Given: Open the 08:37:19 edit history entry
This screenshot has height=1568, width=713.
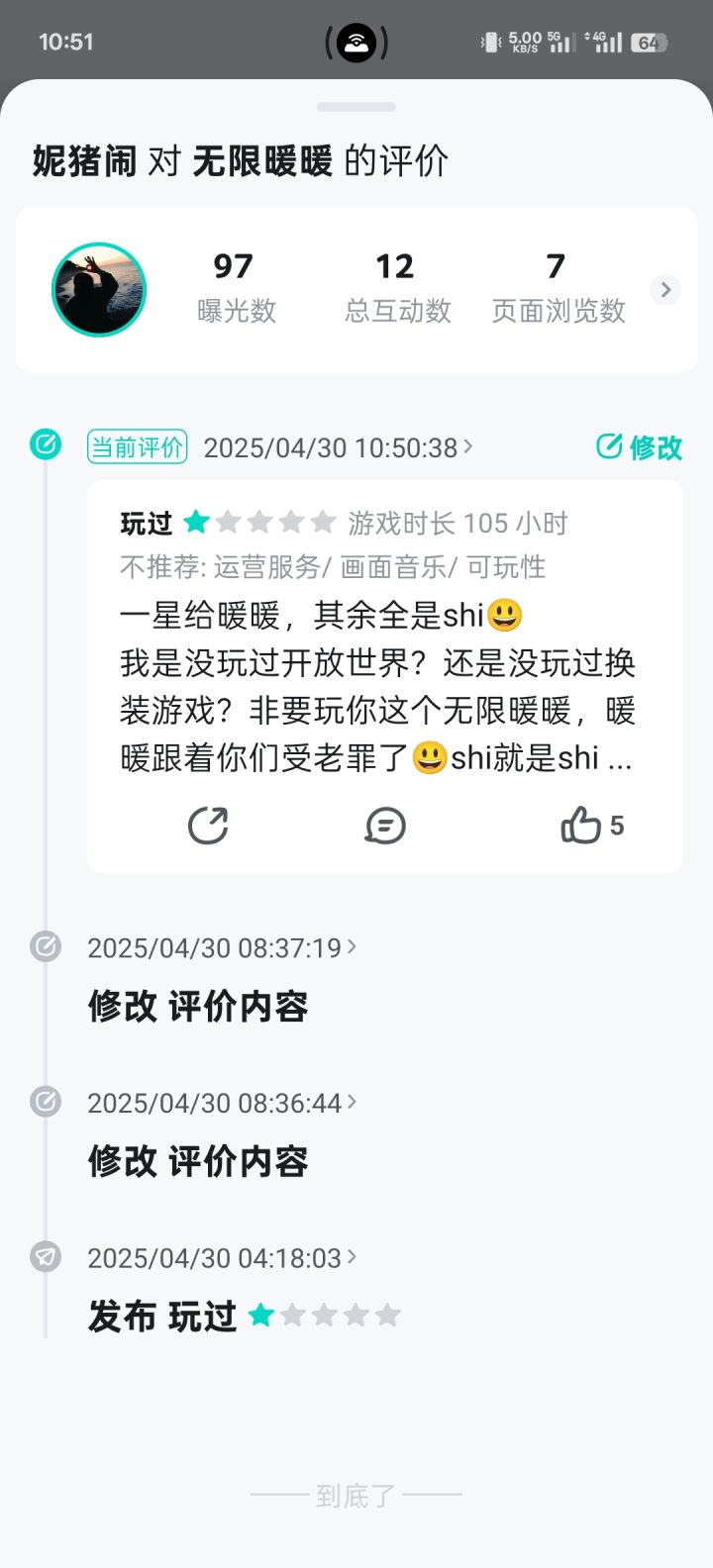Looking at the screenshot, I should (222, 947).
